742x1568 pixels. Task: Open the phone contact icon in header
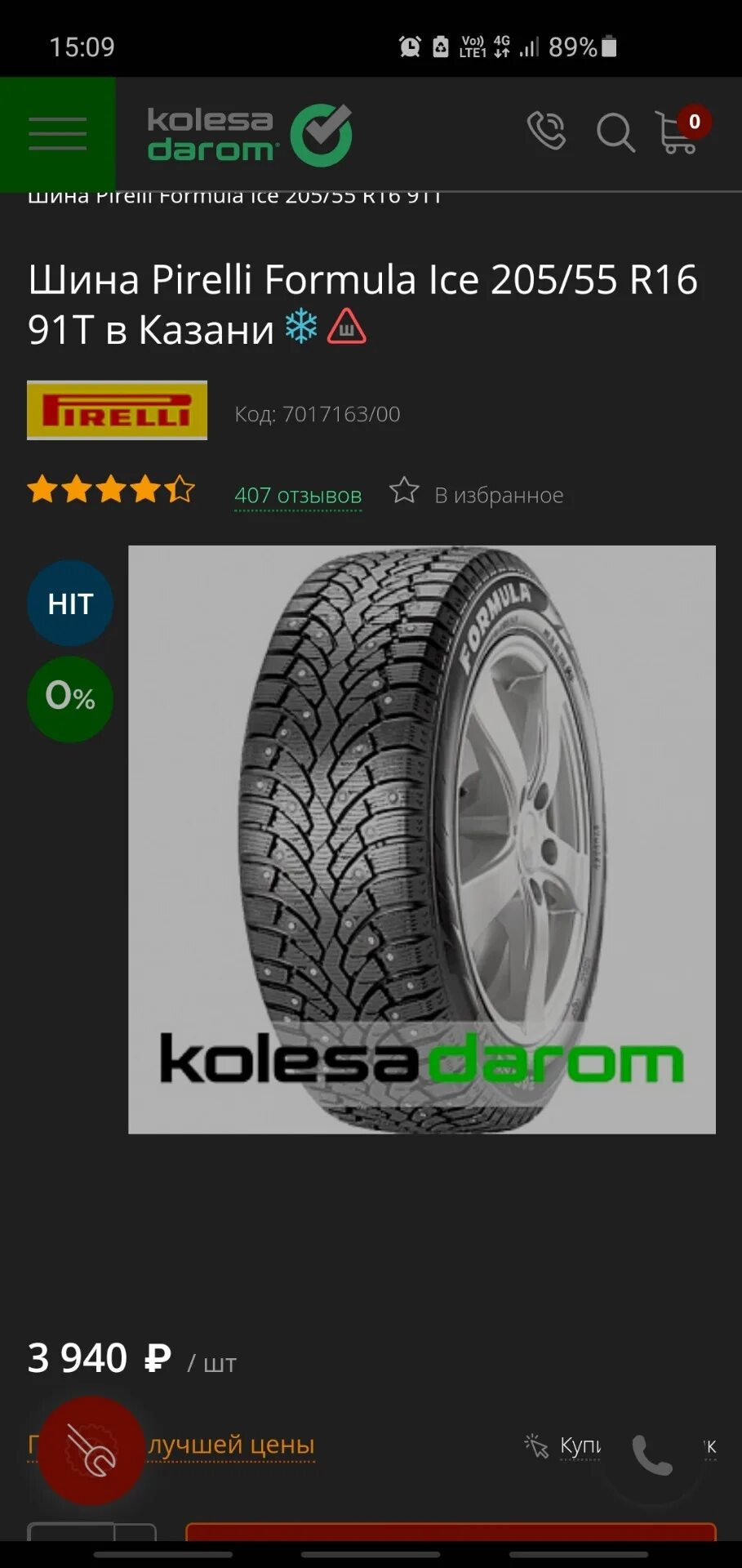point(546,131)
